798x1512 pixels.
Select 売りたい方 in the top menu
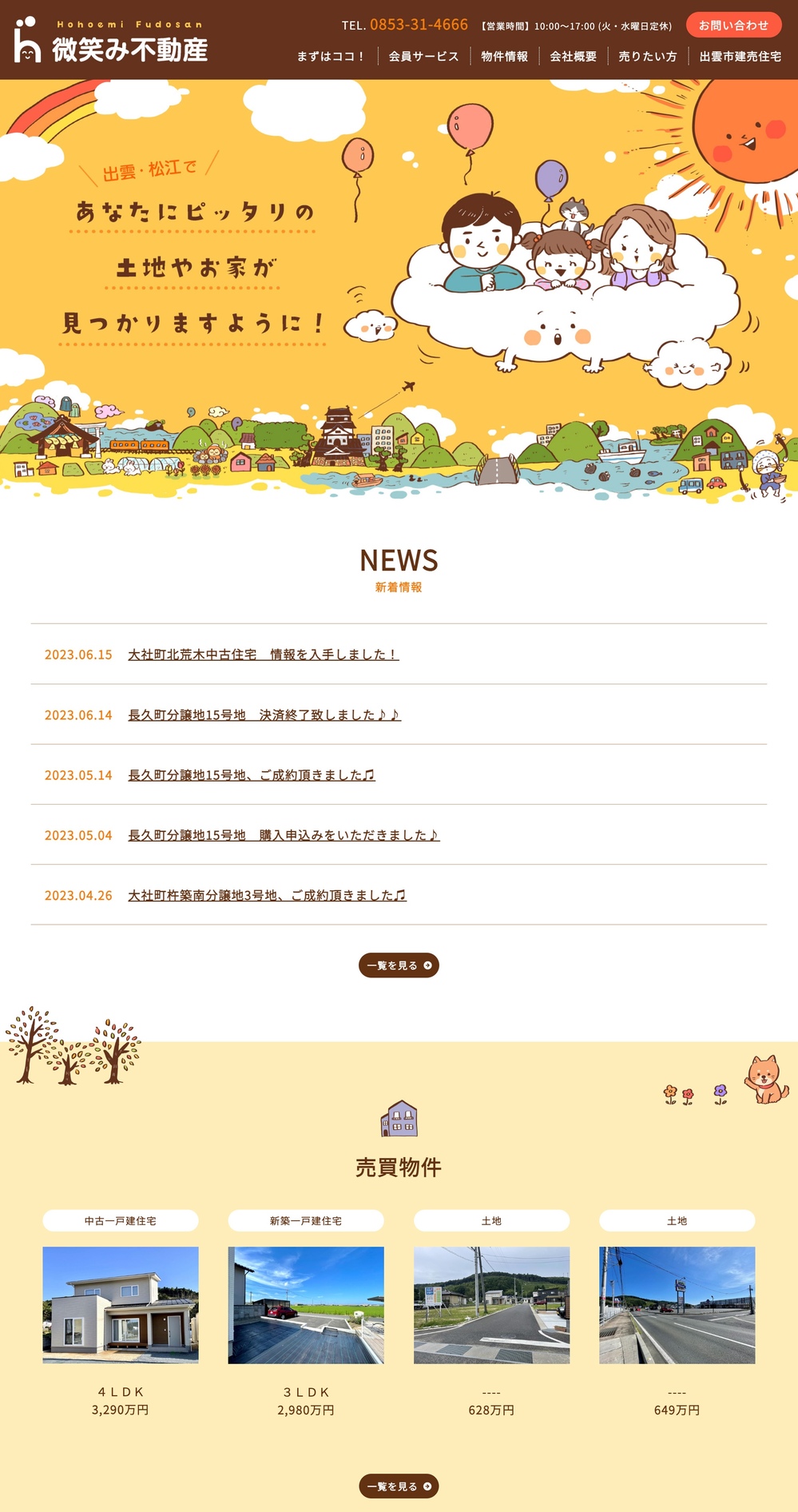pos(647,57)
